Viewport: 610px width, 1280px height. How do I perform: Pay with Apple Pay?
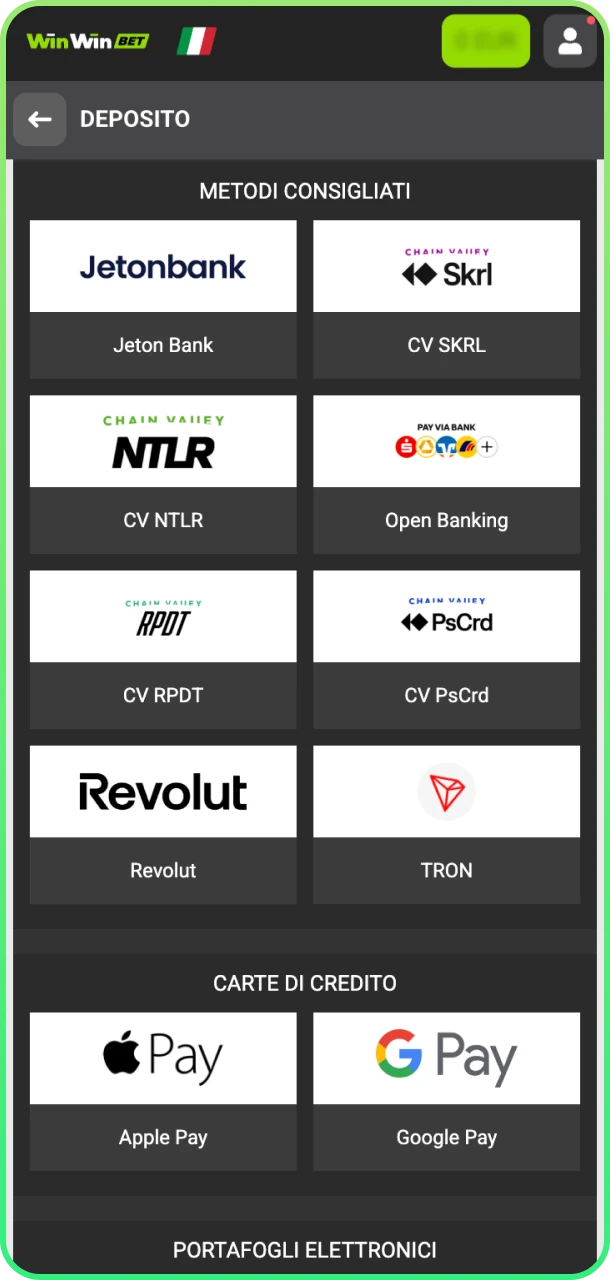point(163,1090)
